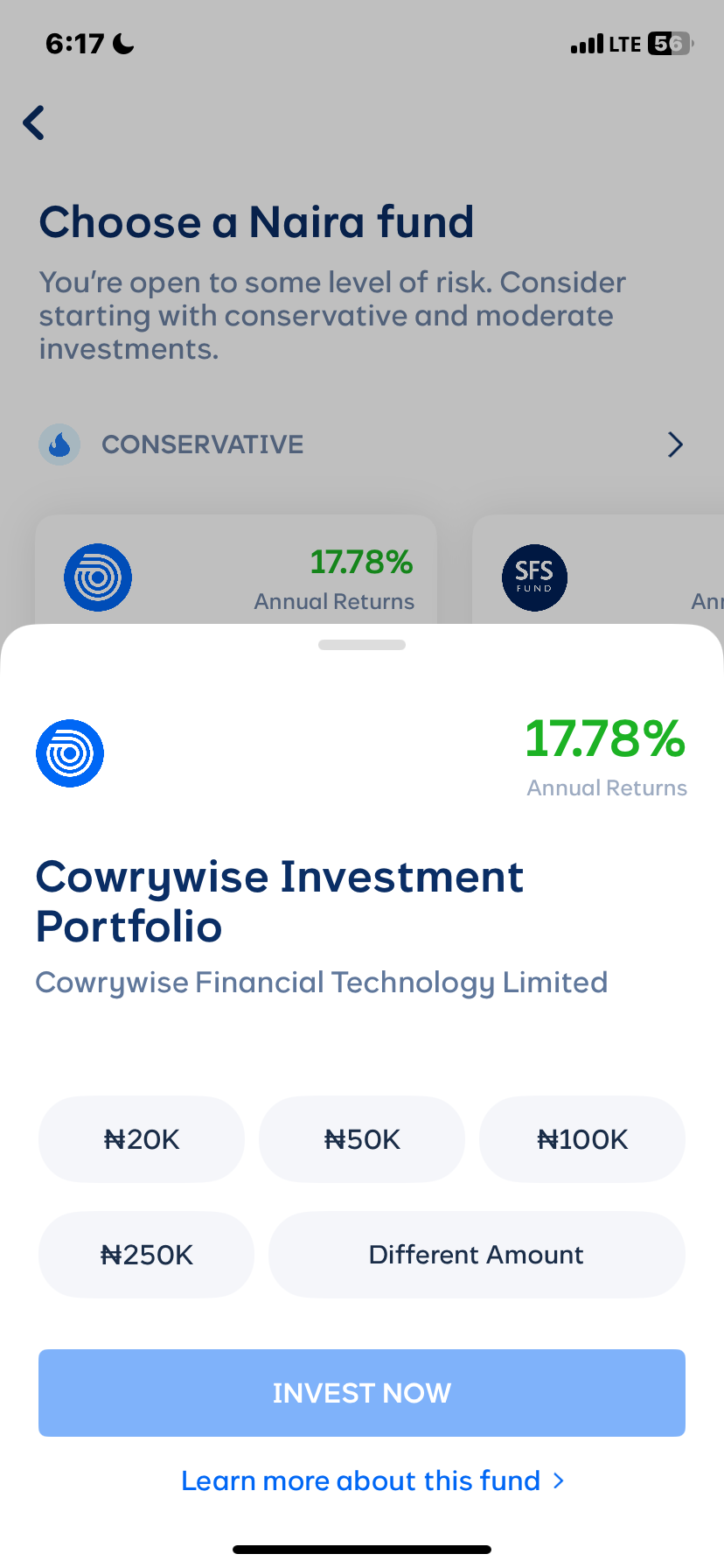The image size is (724, 1568).
Task: Expand the CONSERVATIVE category chevron
Action: click(674, 444)
